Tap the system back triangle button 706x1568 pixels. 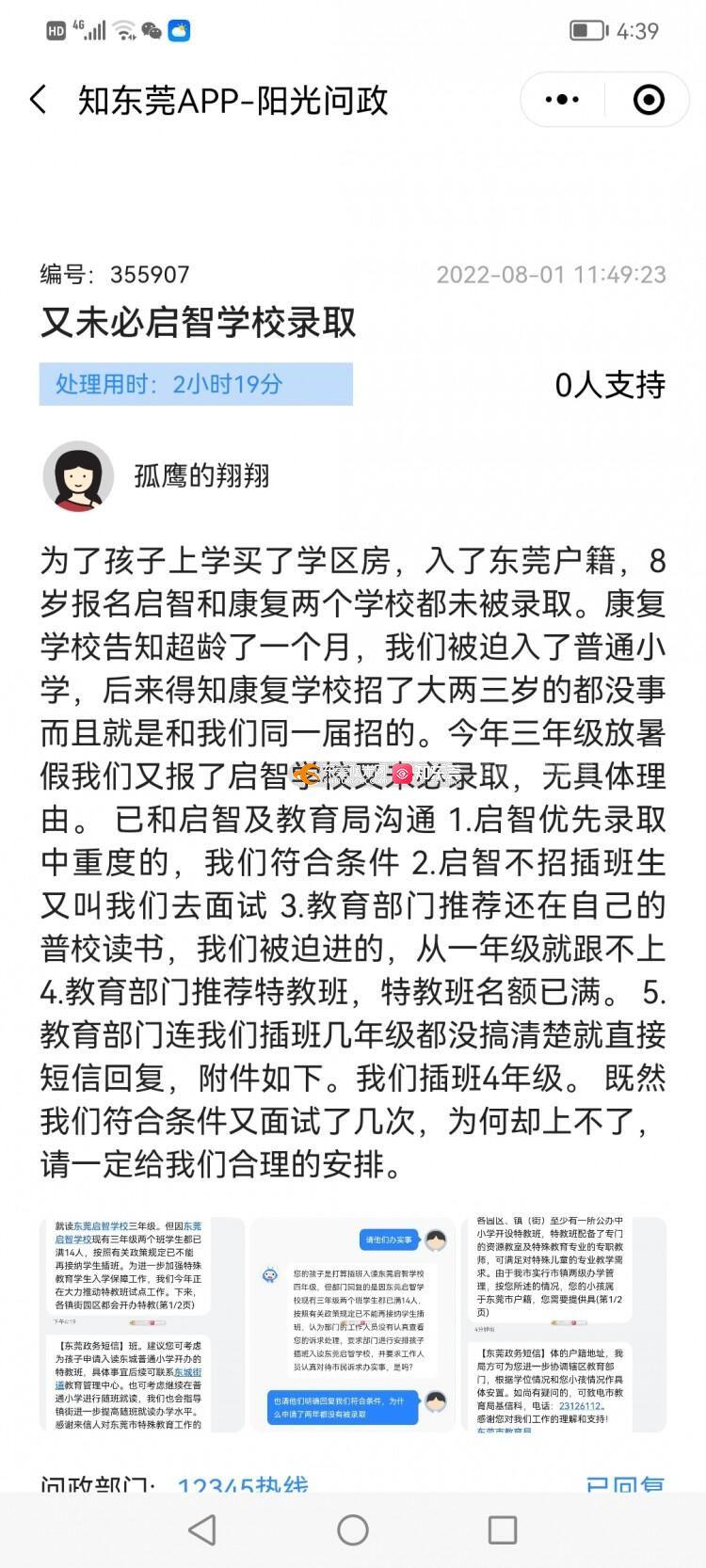(x=202, y=1529)
